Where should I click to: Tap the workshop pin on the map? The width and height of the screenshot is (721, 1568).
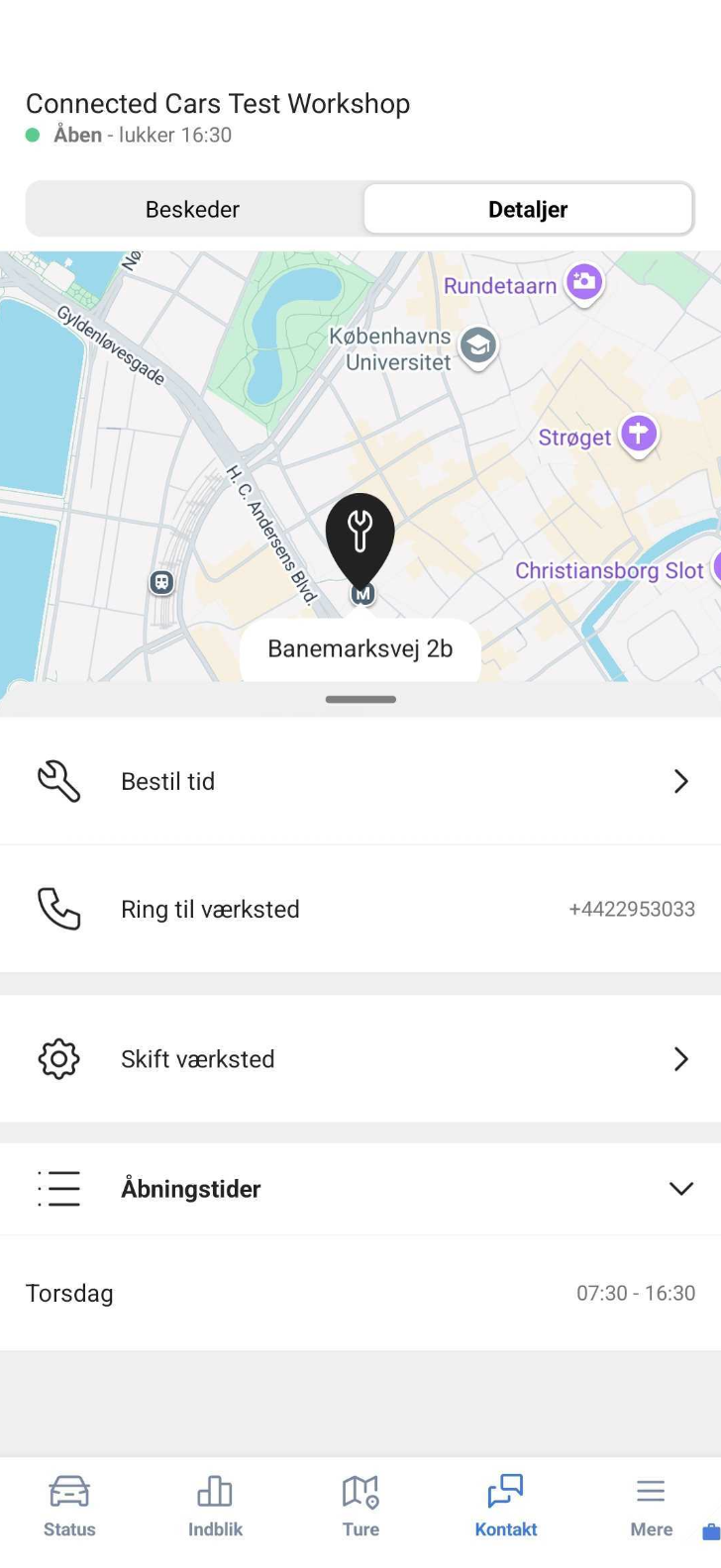tap(360, 542)
